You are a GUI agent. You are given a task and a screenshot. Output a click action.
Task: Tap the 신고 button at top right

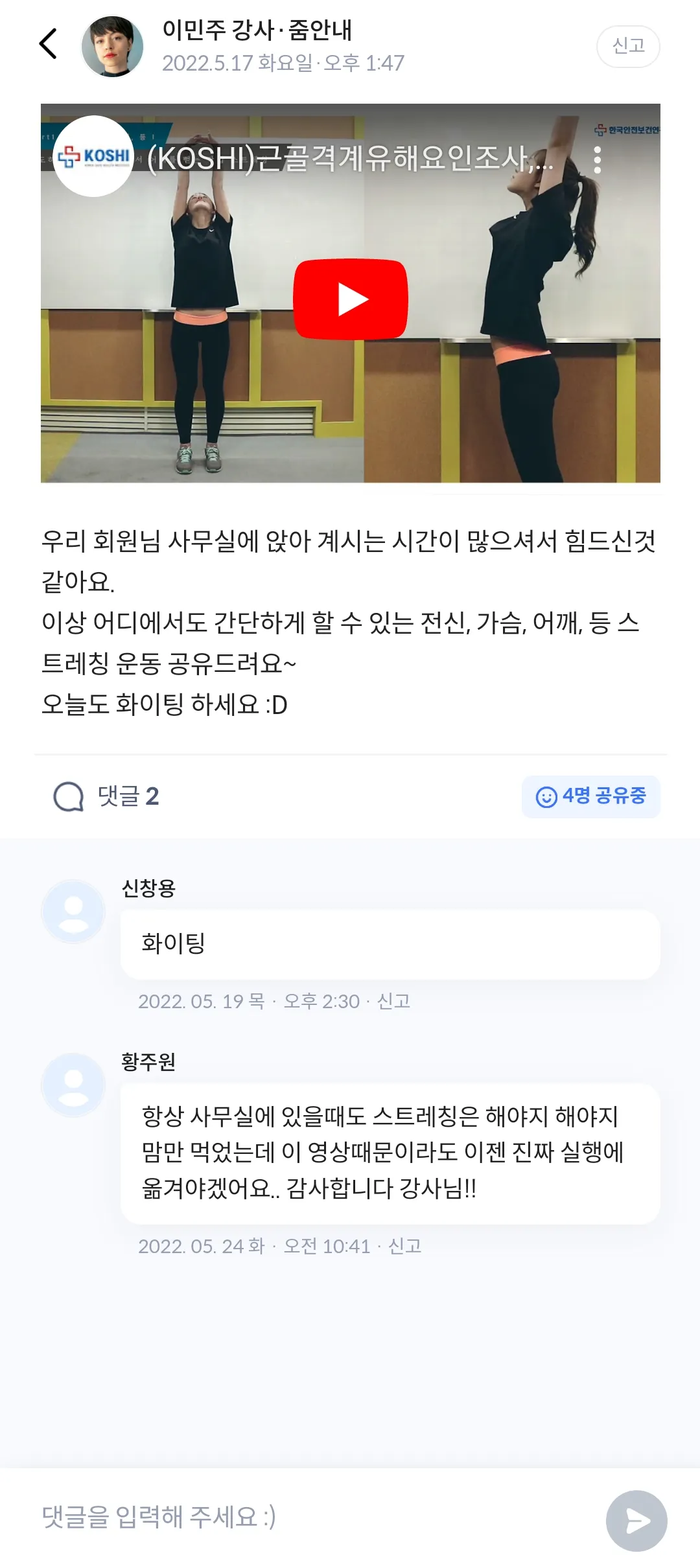pyautogui.click(x=627, y=46)
